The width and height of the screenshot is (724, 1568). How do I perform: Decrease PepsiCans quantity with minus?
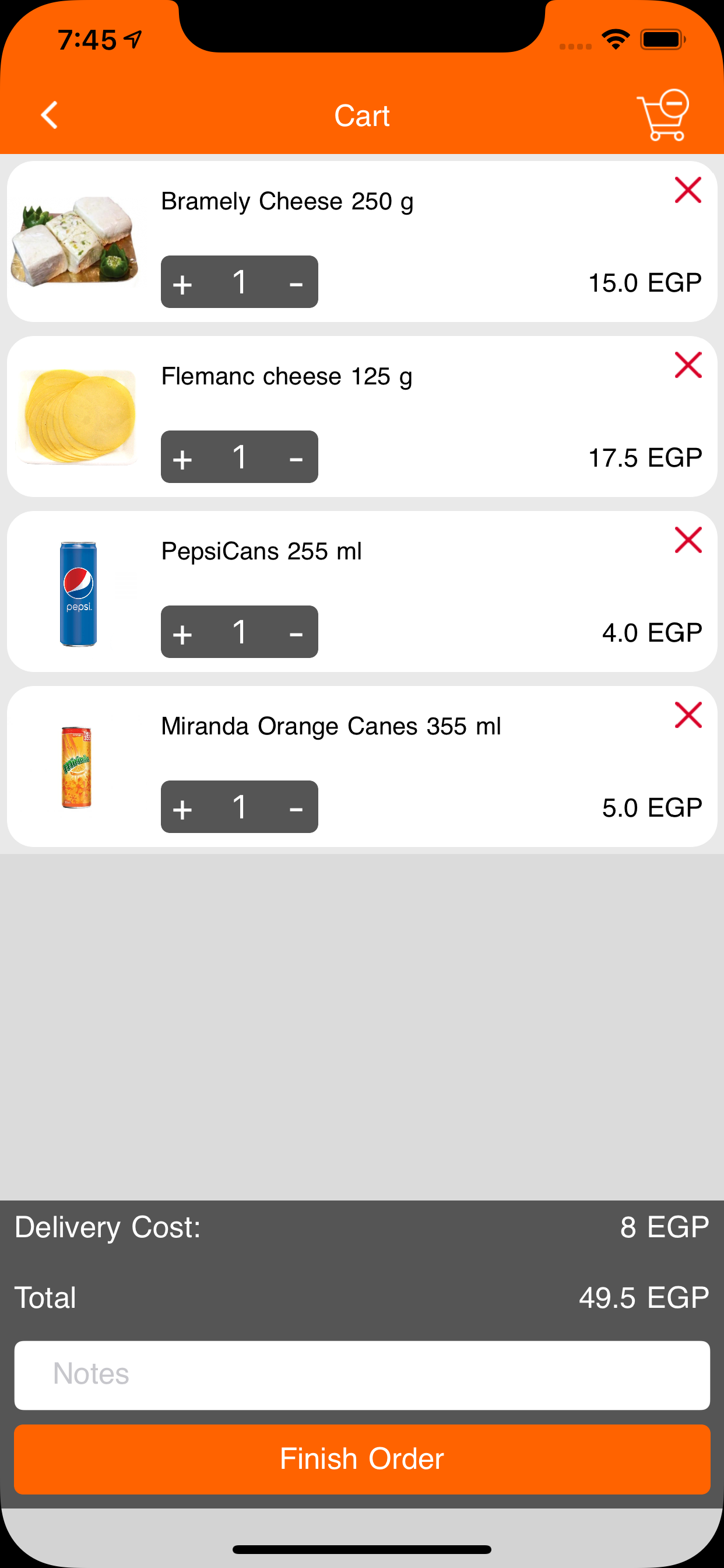click(x=296, y=633)
